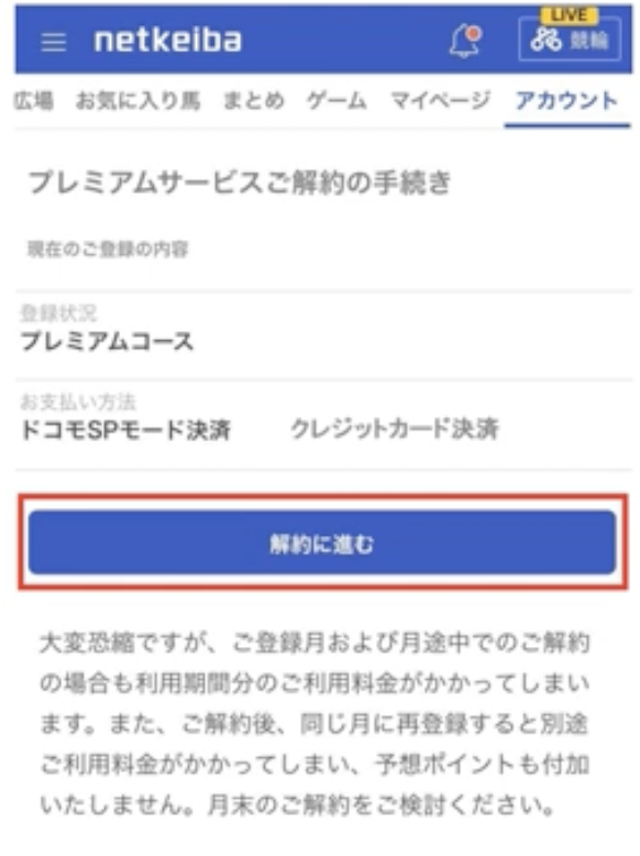Select the まとめ tab
Screen dimensions: 640x856
click(254, 100)
